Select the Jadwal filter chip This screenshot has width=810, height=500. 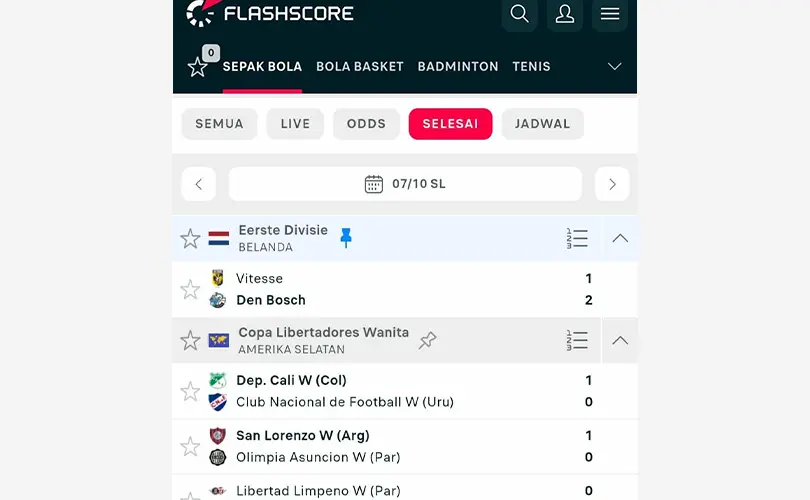[x=542, y=124]
